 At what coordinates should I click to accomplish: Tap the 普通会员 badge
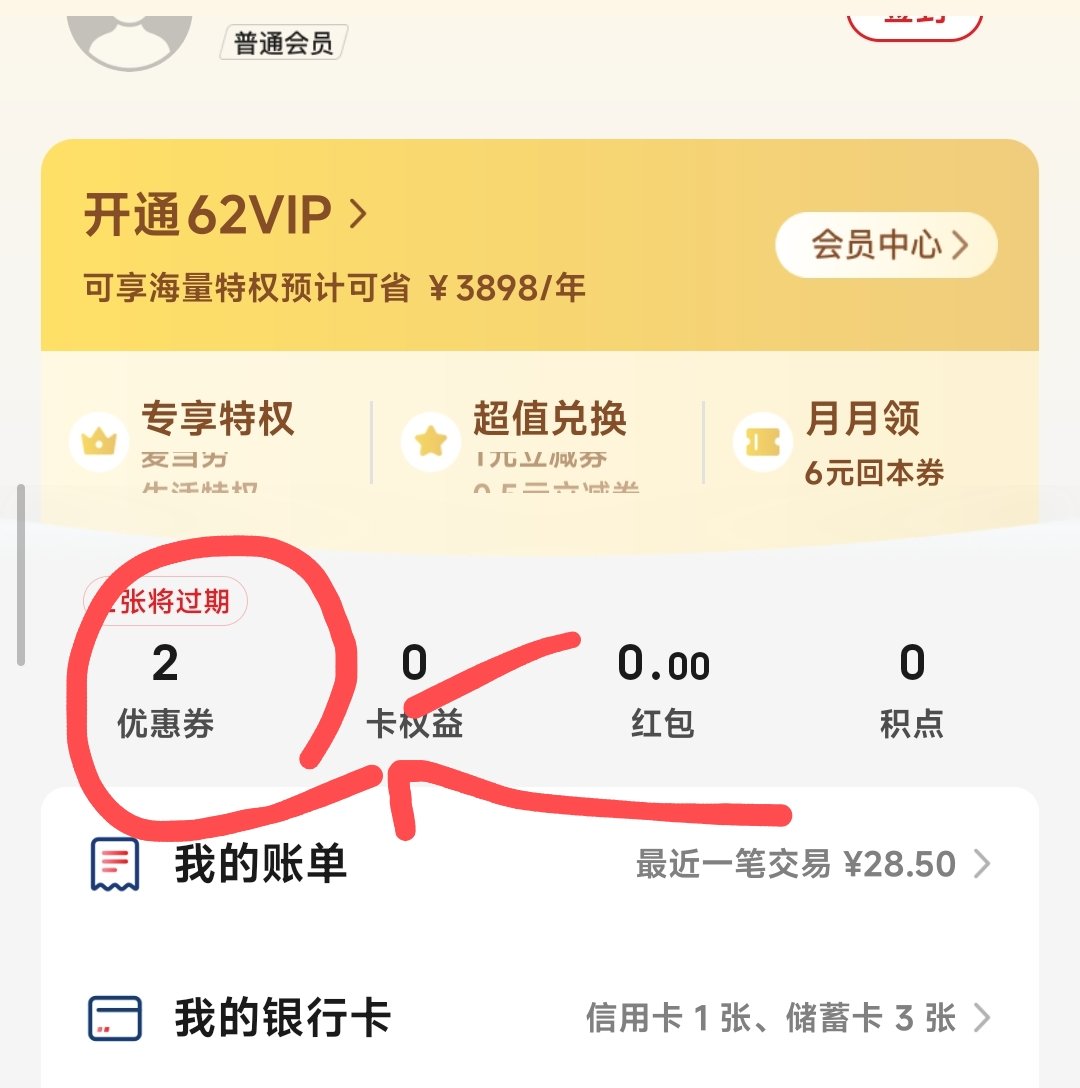pos(283,43)
